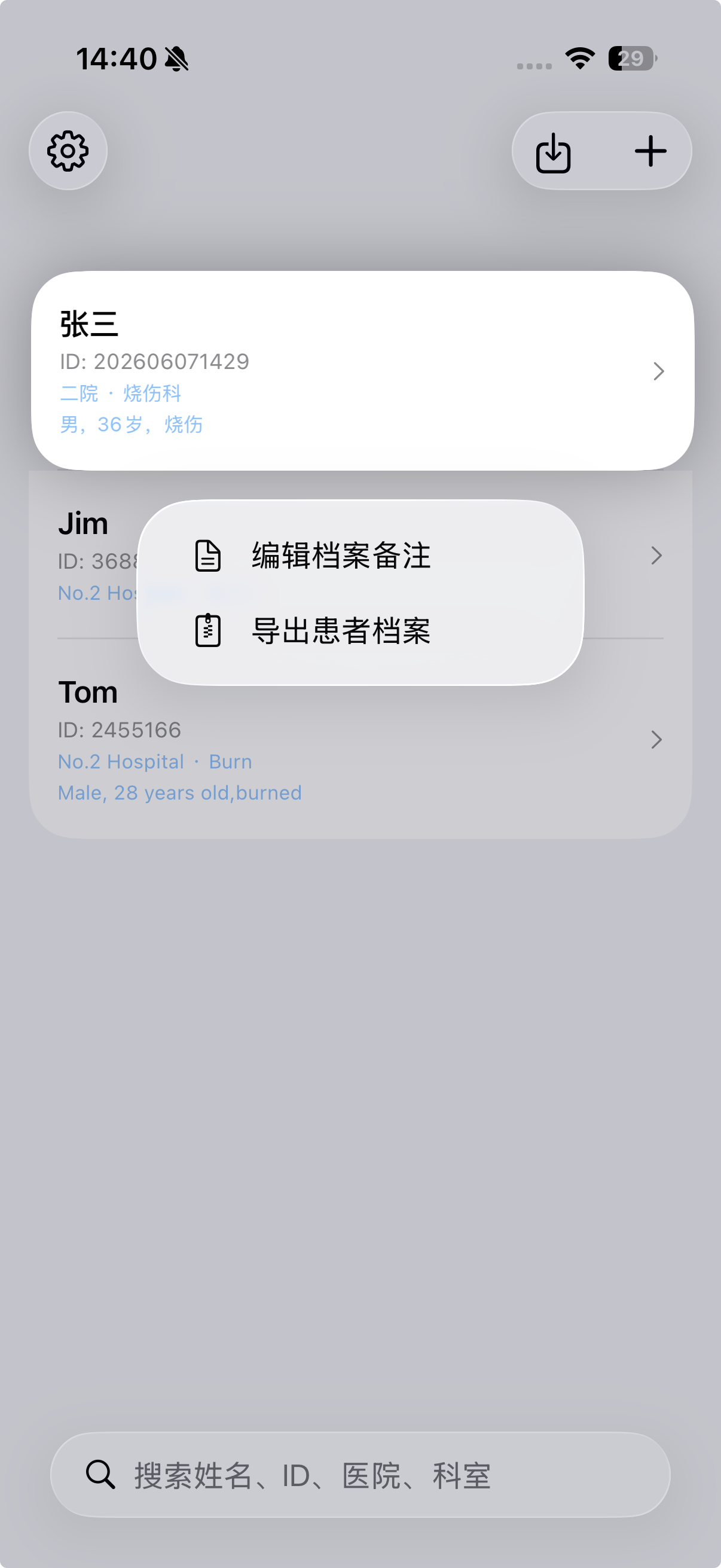Open Tom's patient record
The width and height of the screenshot is (721, 1568).
coord(360,739)
